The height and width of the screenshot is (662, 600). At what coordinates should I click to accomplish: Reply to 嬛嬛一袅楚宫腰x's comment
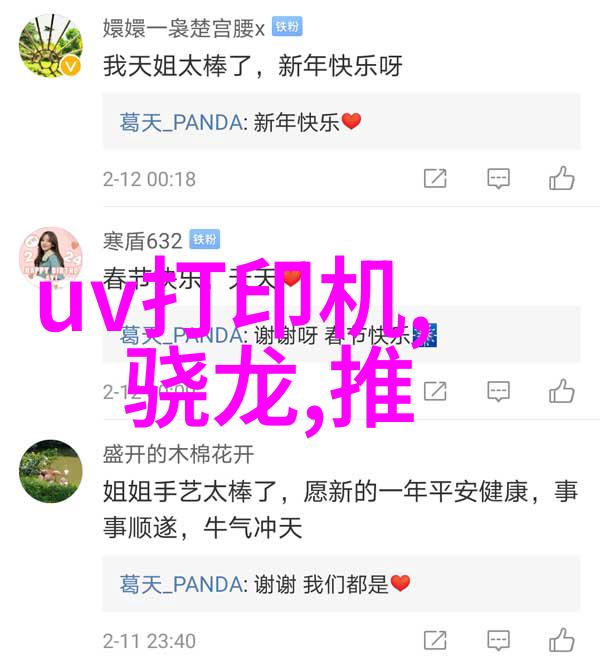498,179
